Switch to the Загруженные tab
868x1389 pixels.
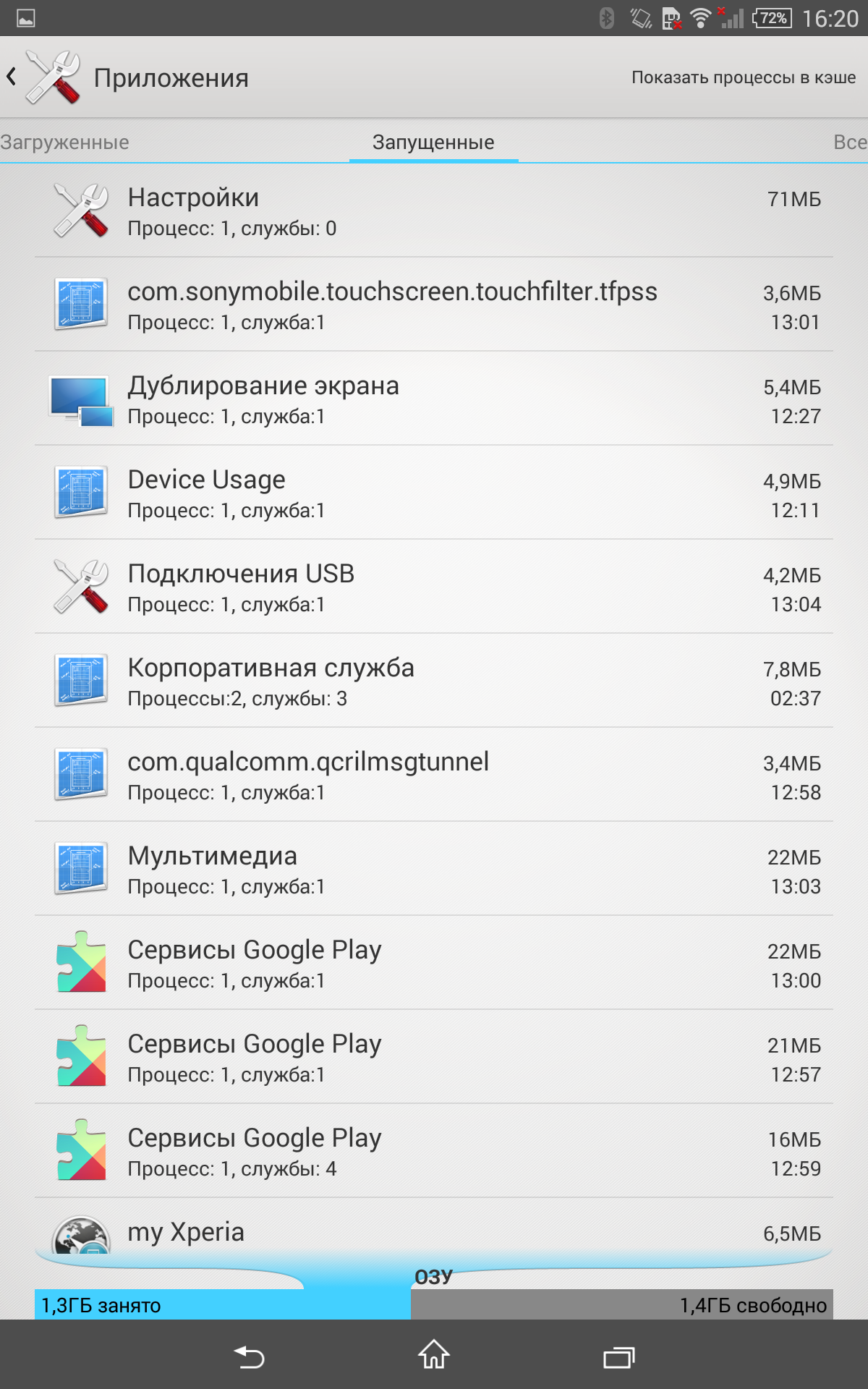[x=65, y=143]
